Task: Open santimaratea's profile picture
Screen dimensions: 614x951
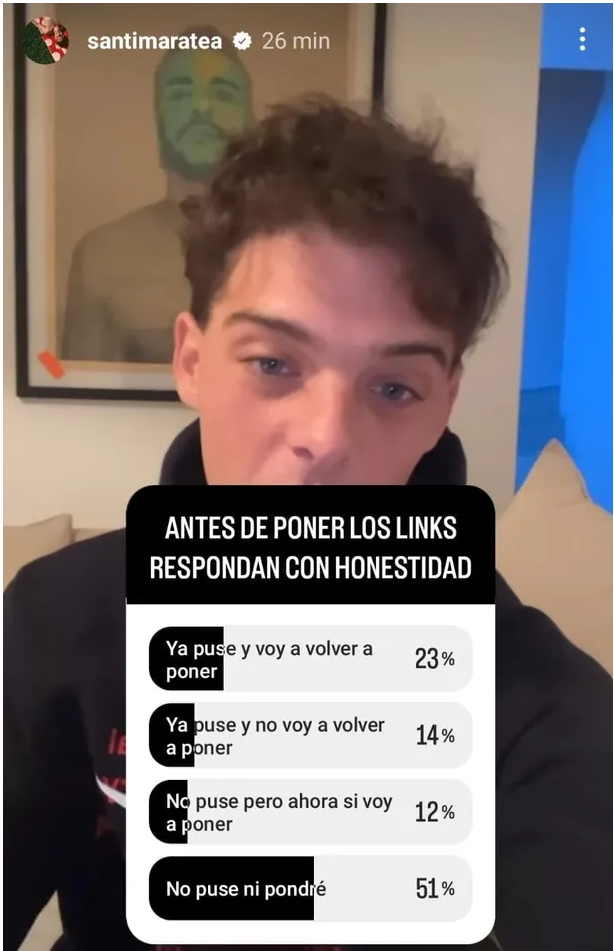Action: click(47, 41)
